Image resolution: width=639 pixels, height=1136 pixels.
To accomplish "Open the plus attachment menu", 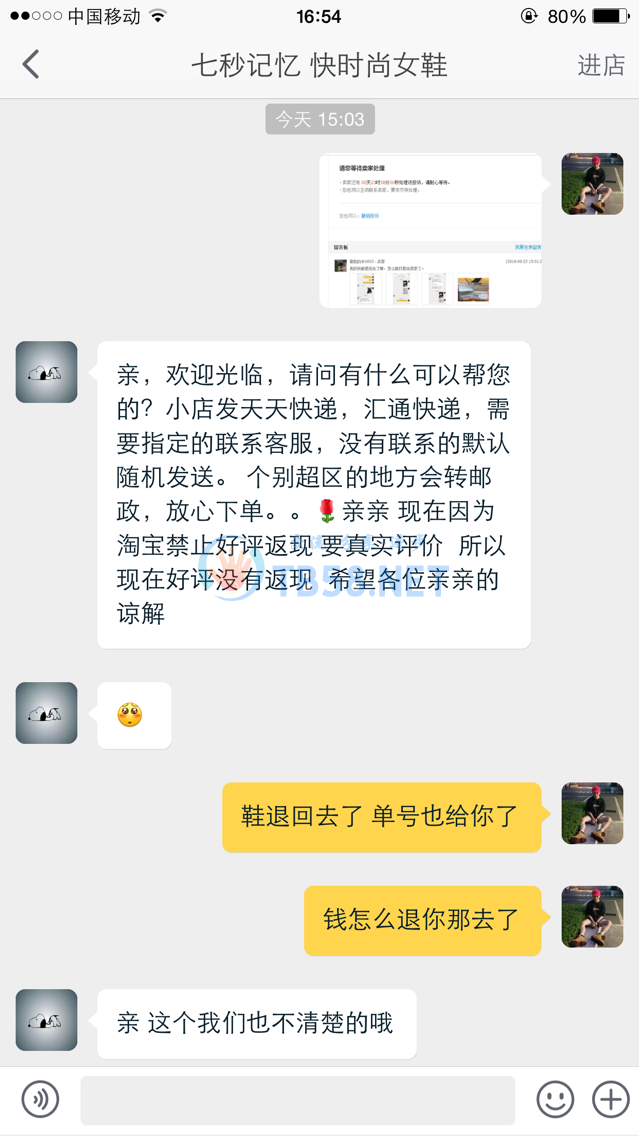I will (610, 1100).
